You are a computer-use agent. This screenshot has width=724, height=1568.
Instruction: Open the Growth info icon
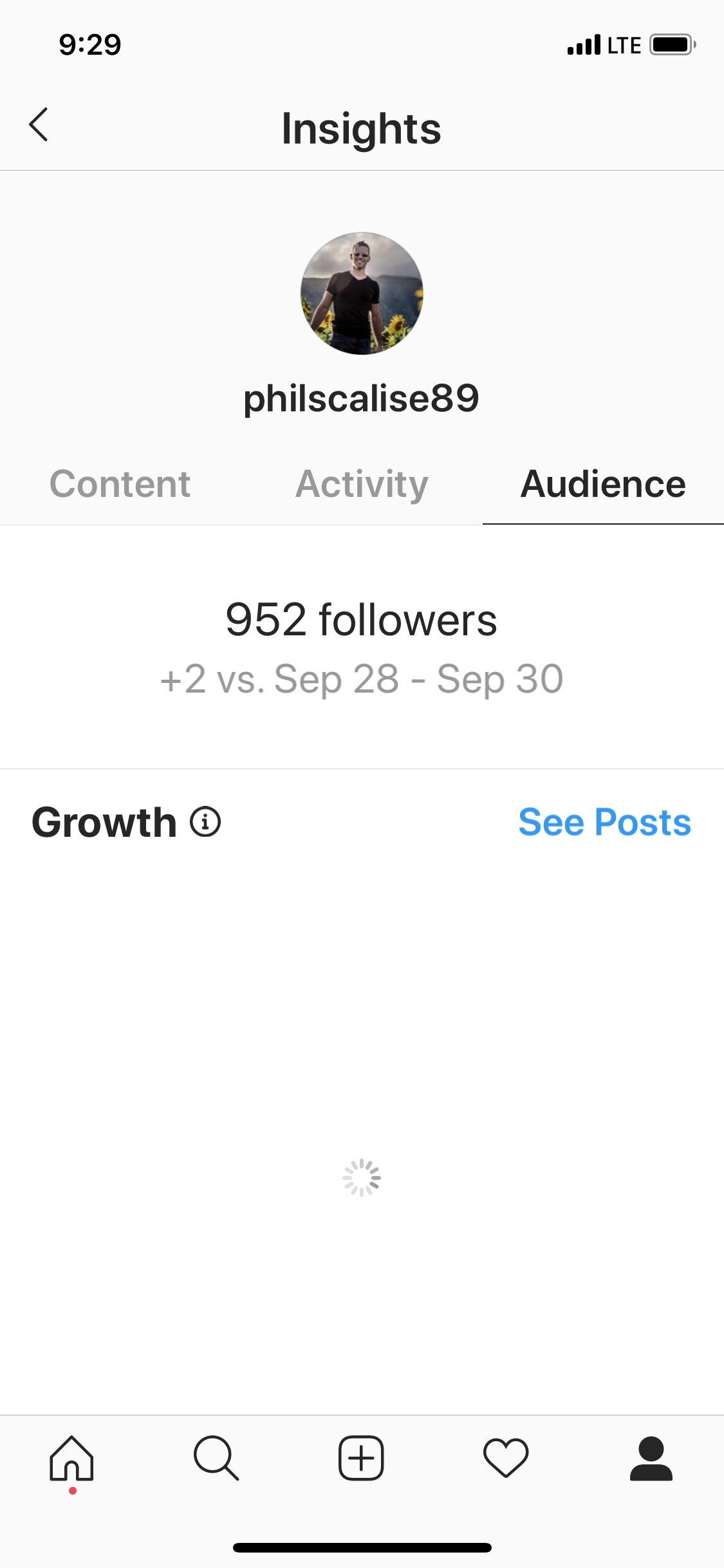coord(205,822)
